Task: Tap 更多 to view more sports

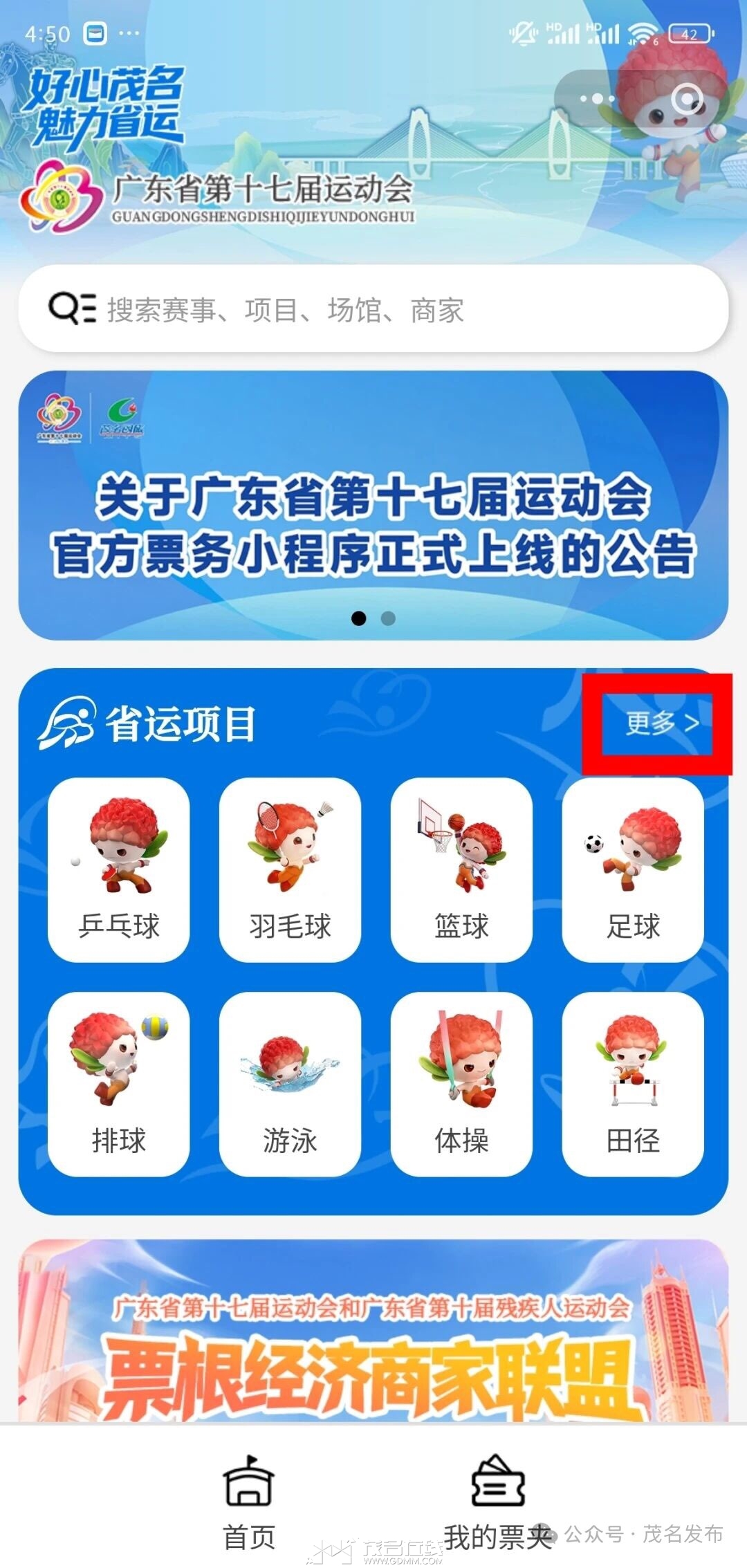Action: pos(662,723)
